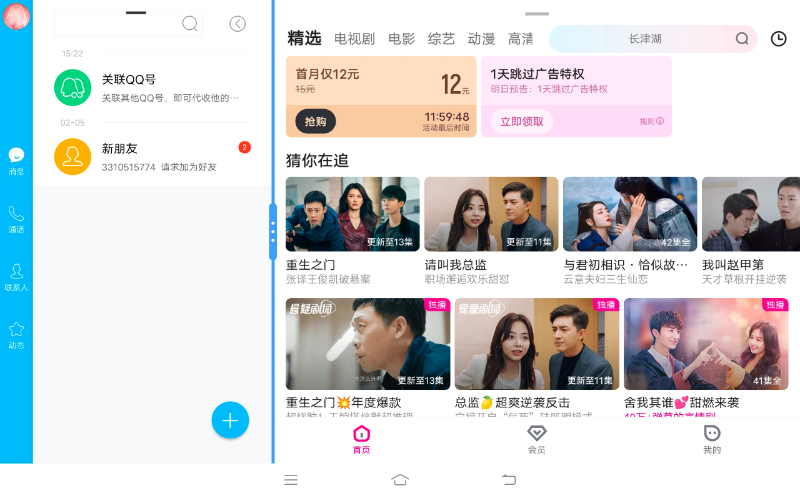
Task: Tap the back arrow in QQ panel
Action: (237, 23)
